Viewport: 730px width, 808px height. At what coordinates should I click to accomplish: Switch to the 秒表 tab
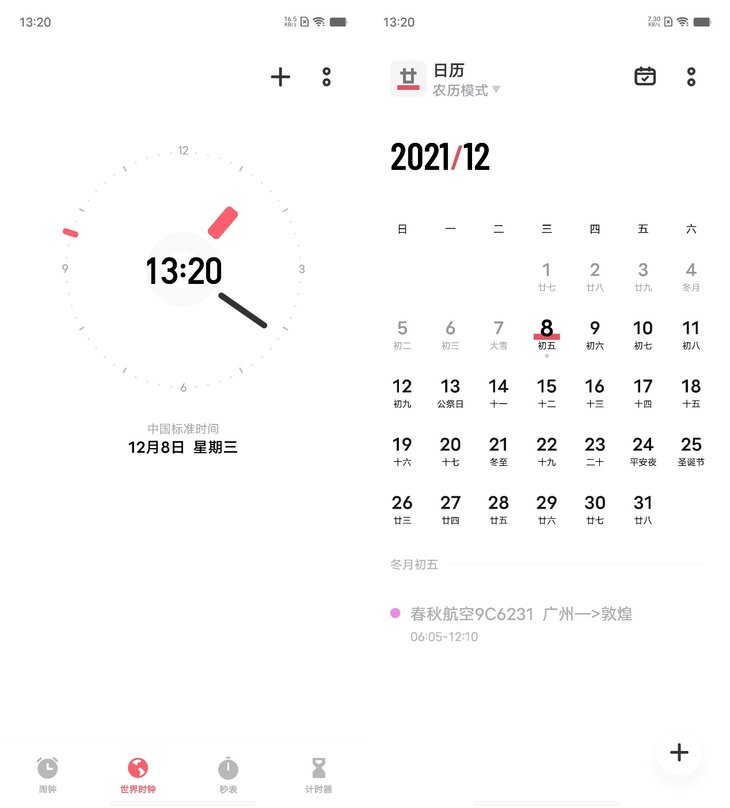coord(228,775)
